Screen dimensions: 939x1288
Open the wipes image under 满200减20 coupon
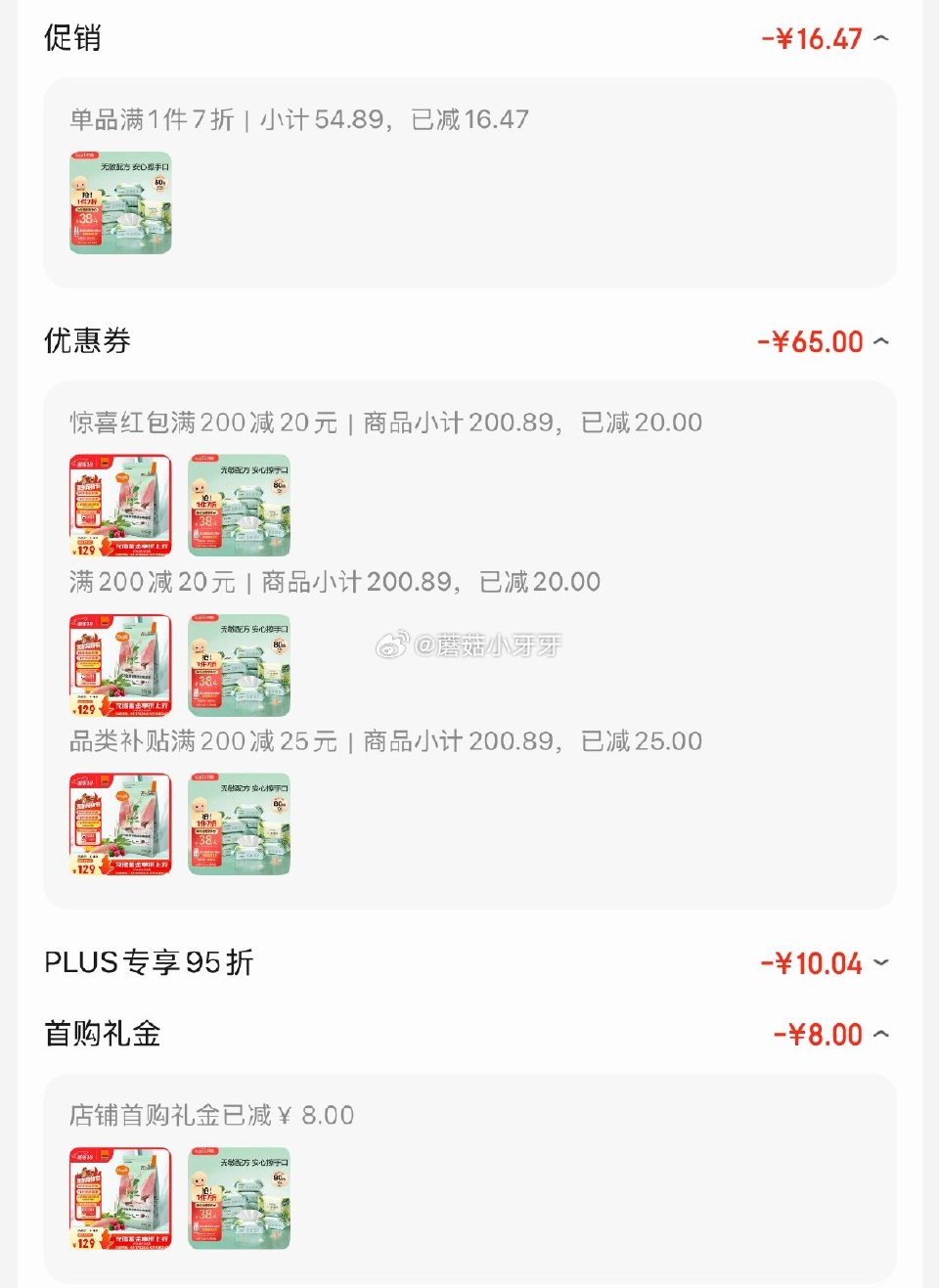coord(240,665)
